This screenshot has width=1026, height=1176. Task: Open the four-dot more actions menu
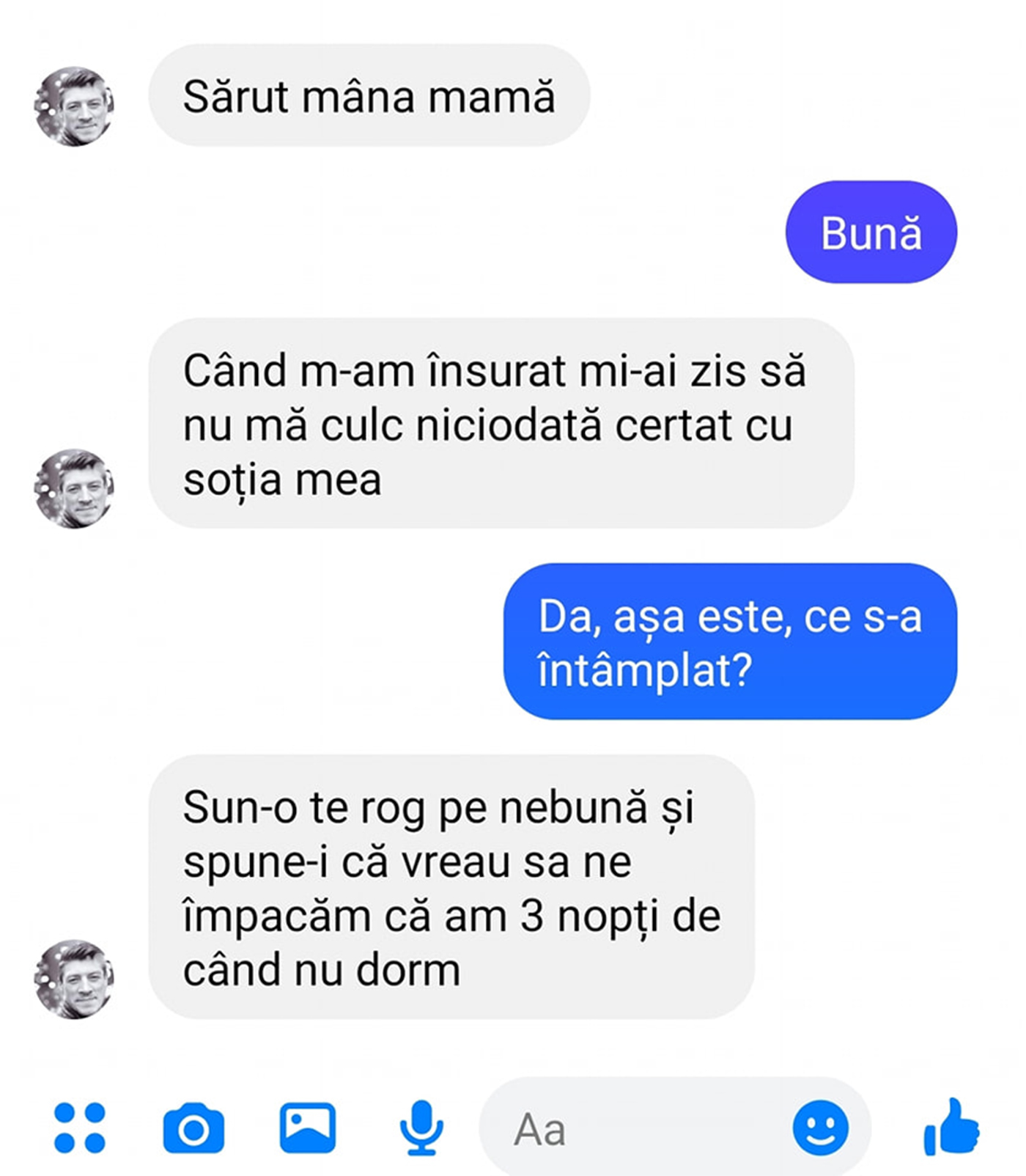(x=80, y=1127)
